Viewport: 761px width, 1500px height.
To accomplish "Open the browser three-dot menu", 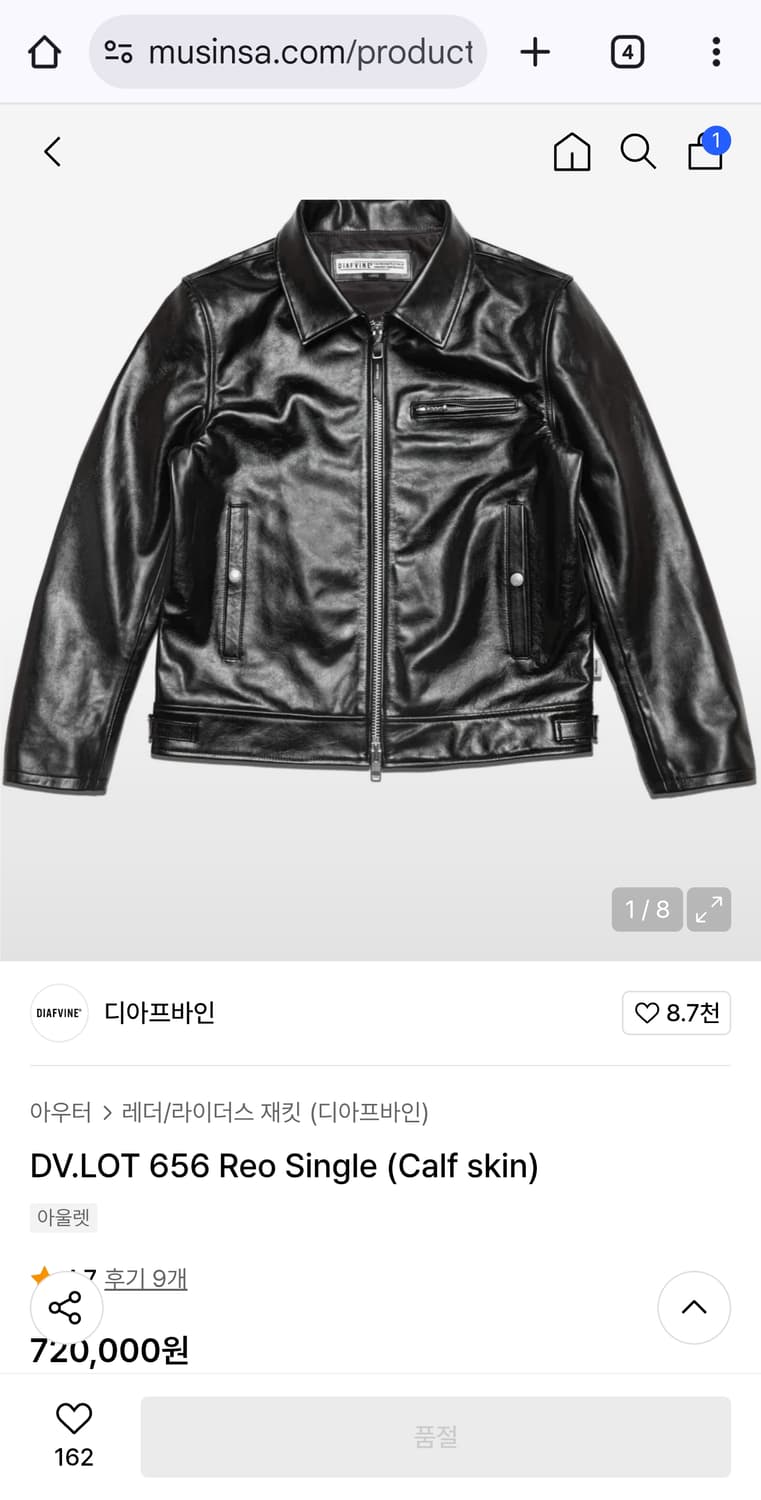I will click(x=716, y=52).
